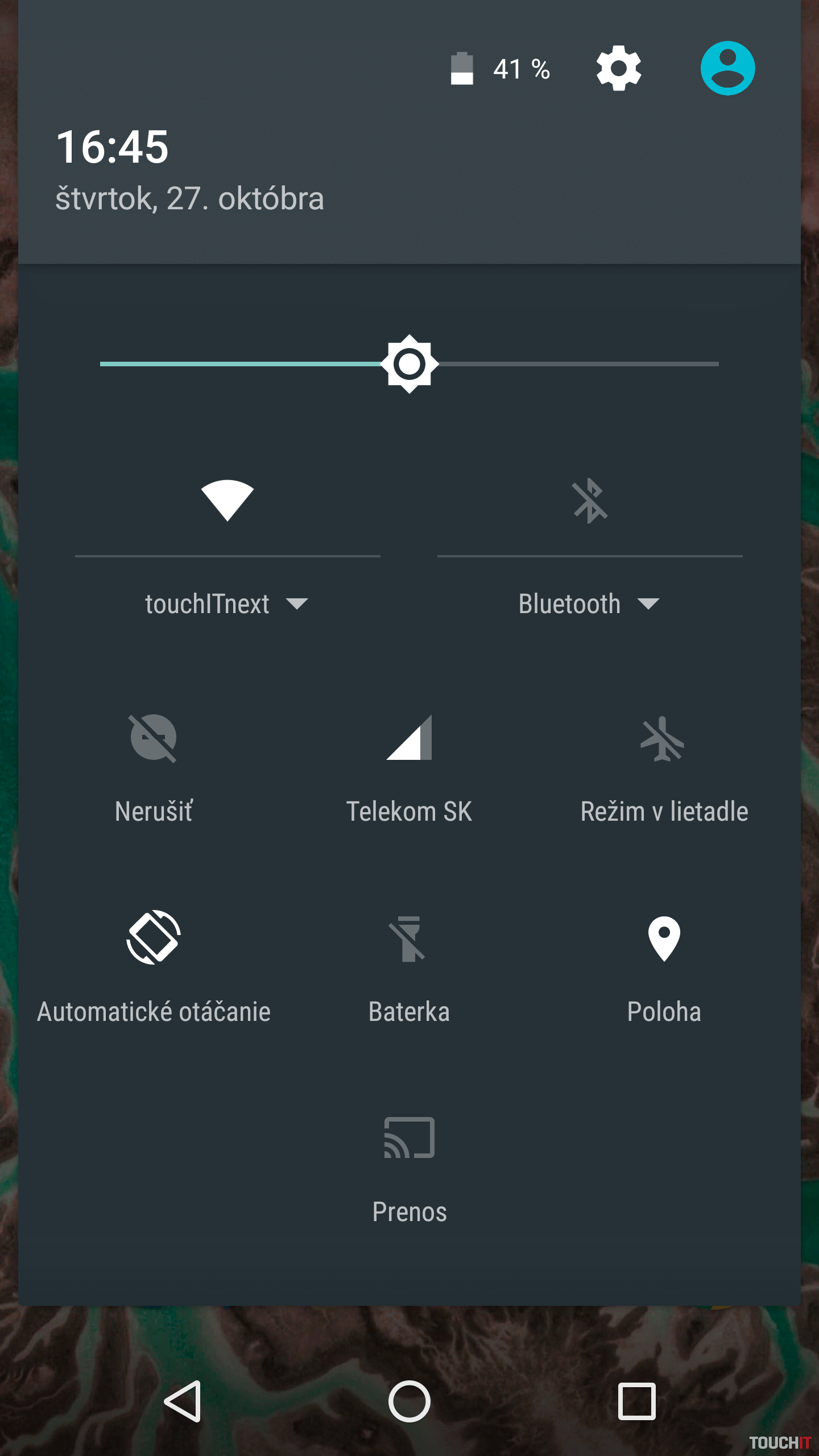Toggle Poloha location services

(x=664, y=938)
